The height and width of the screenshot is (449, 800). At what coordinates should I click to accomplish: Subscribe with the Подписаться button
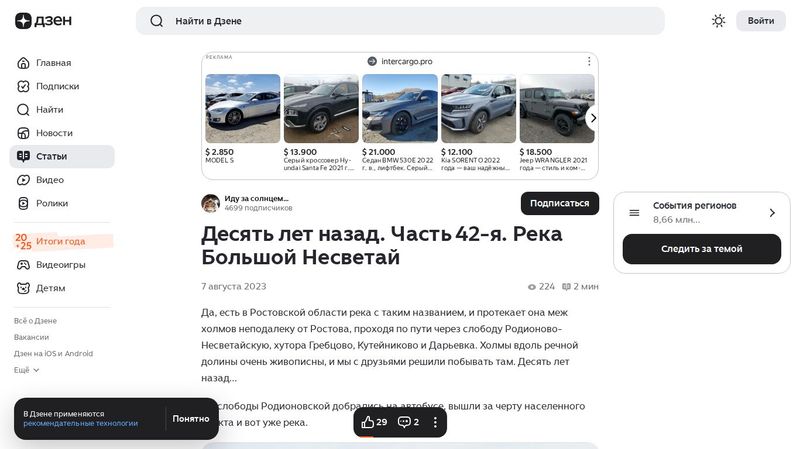[559, 203]
